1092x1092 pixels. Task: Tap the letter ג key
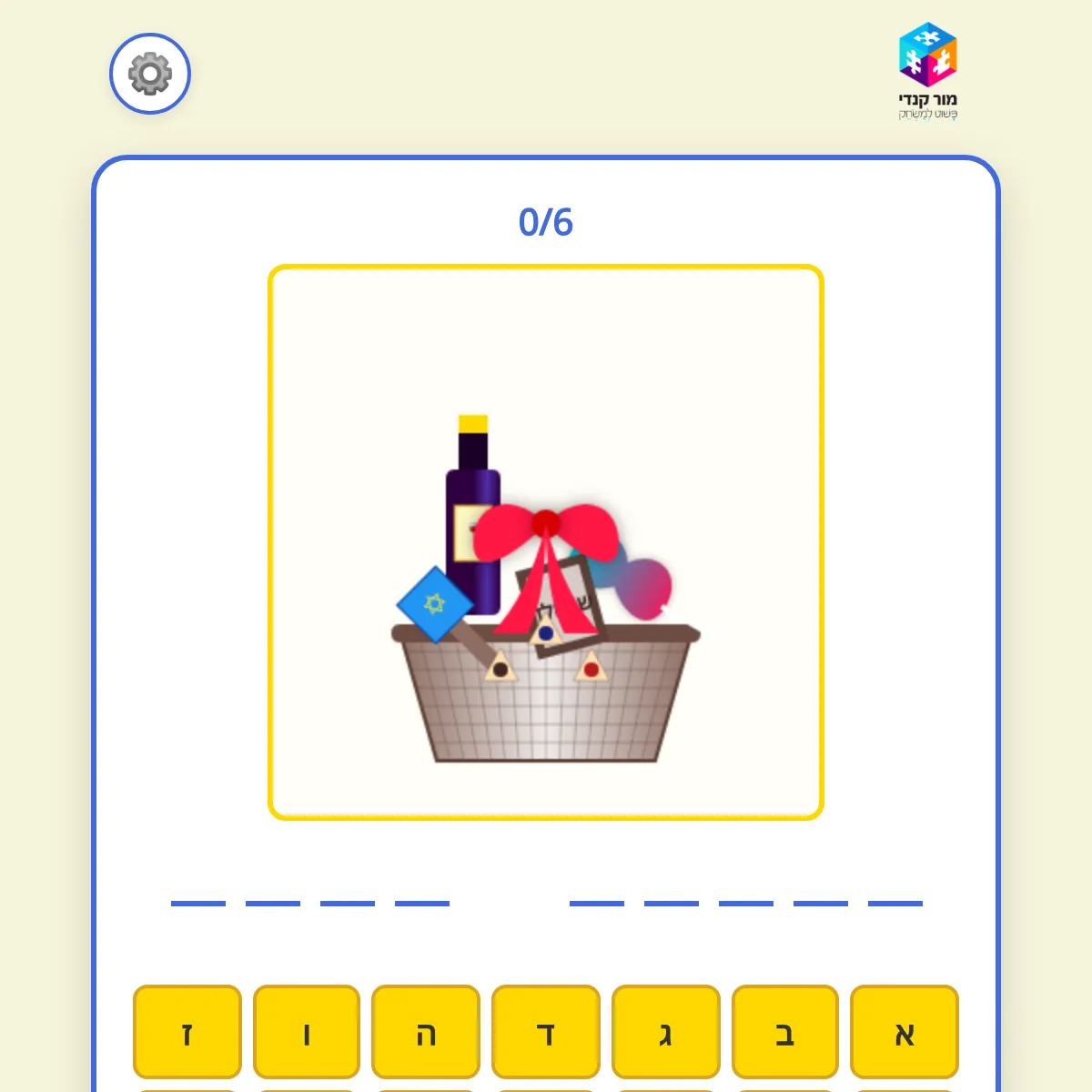(x=666, y=1032)
